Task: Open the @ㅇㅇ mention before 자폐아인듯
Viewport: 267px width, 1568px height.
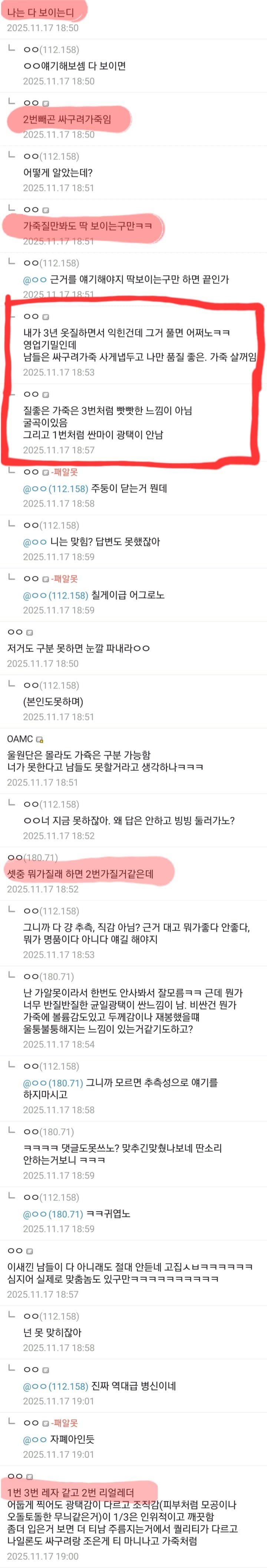Action: [x=35, y=1439]
